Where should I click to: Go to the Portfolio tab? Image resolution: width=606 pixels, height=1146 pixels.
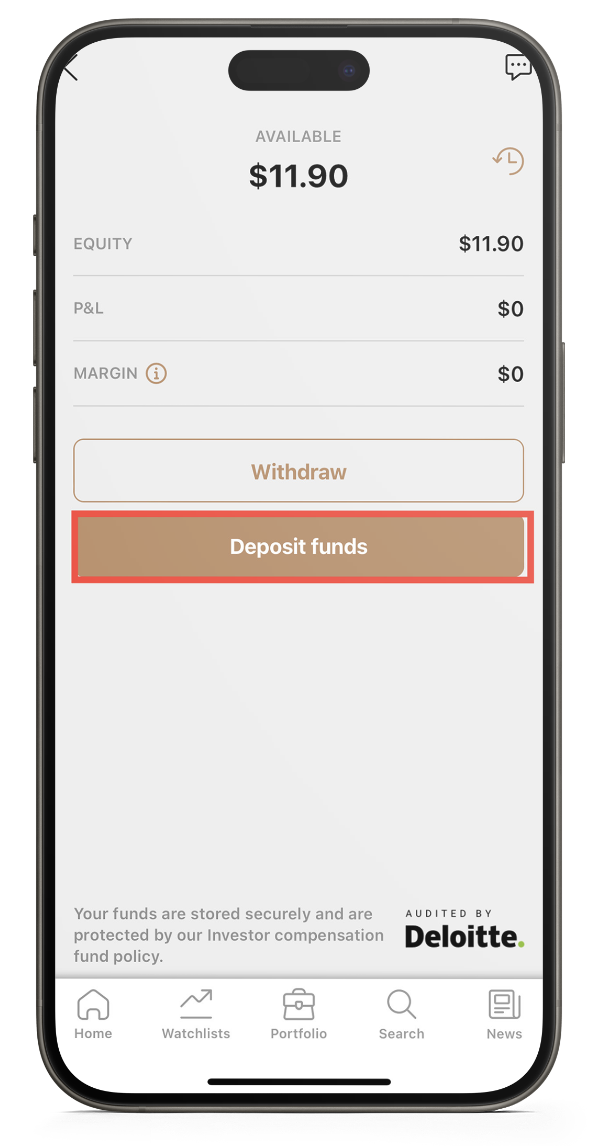tap(298, 1013)
